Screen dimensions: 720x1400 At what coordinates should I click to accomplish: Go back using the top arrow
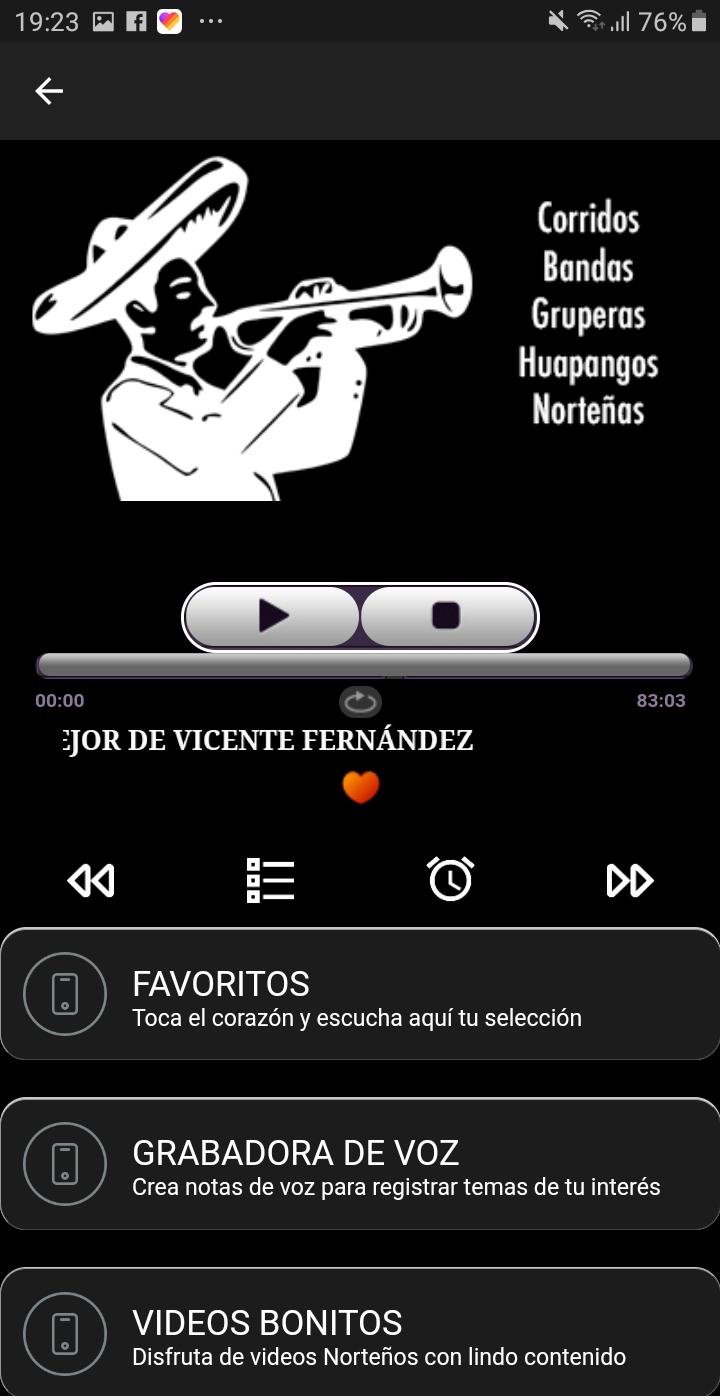[49, 91]
